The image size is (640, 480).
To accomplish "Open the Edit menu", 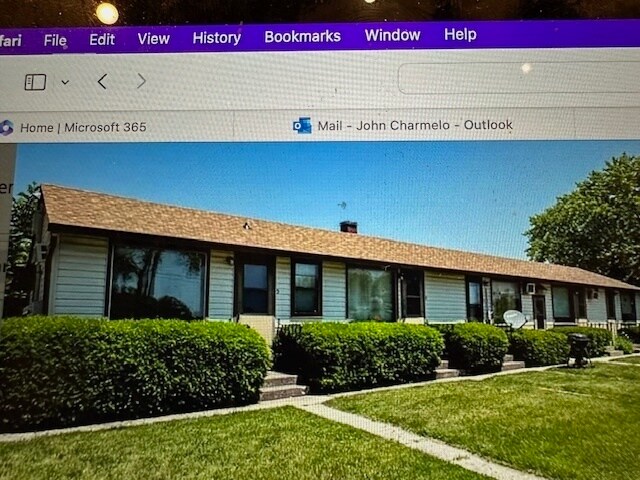I will point(102,39).
